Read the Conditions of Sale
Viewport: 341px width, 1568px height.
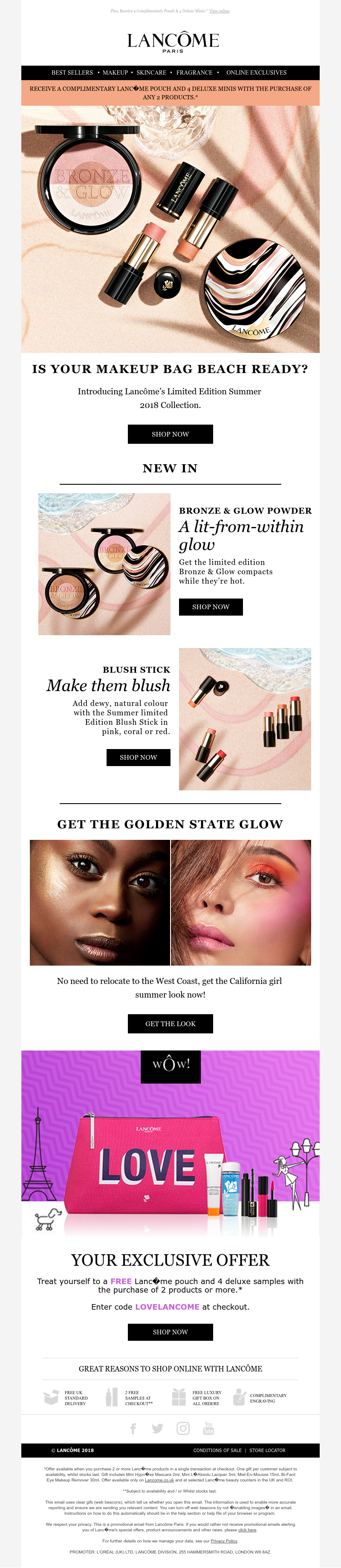[x=217, y=1450]
